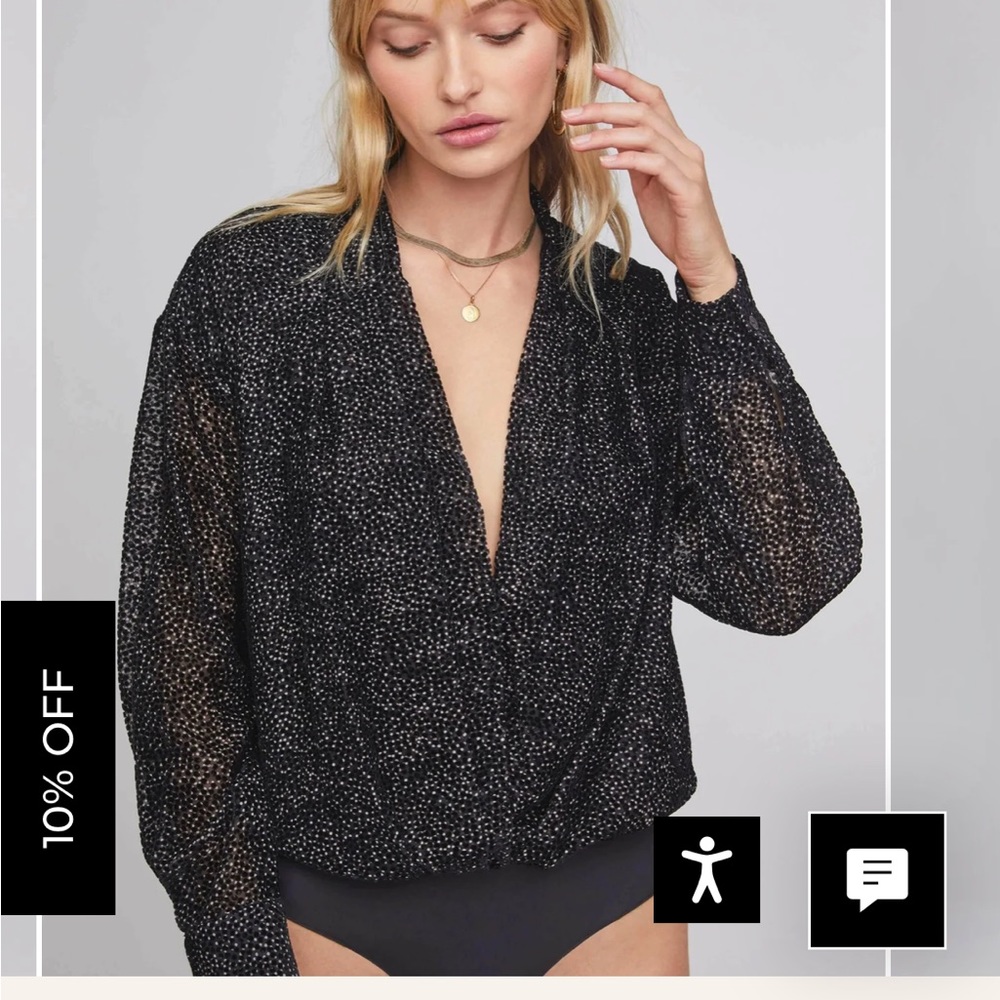Screen dimensions: 1000x1000
Task: Start a chat via the message icon
Action: click(x=877, y=880)
